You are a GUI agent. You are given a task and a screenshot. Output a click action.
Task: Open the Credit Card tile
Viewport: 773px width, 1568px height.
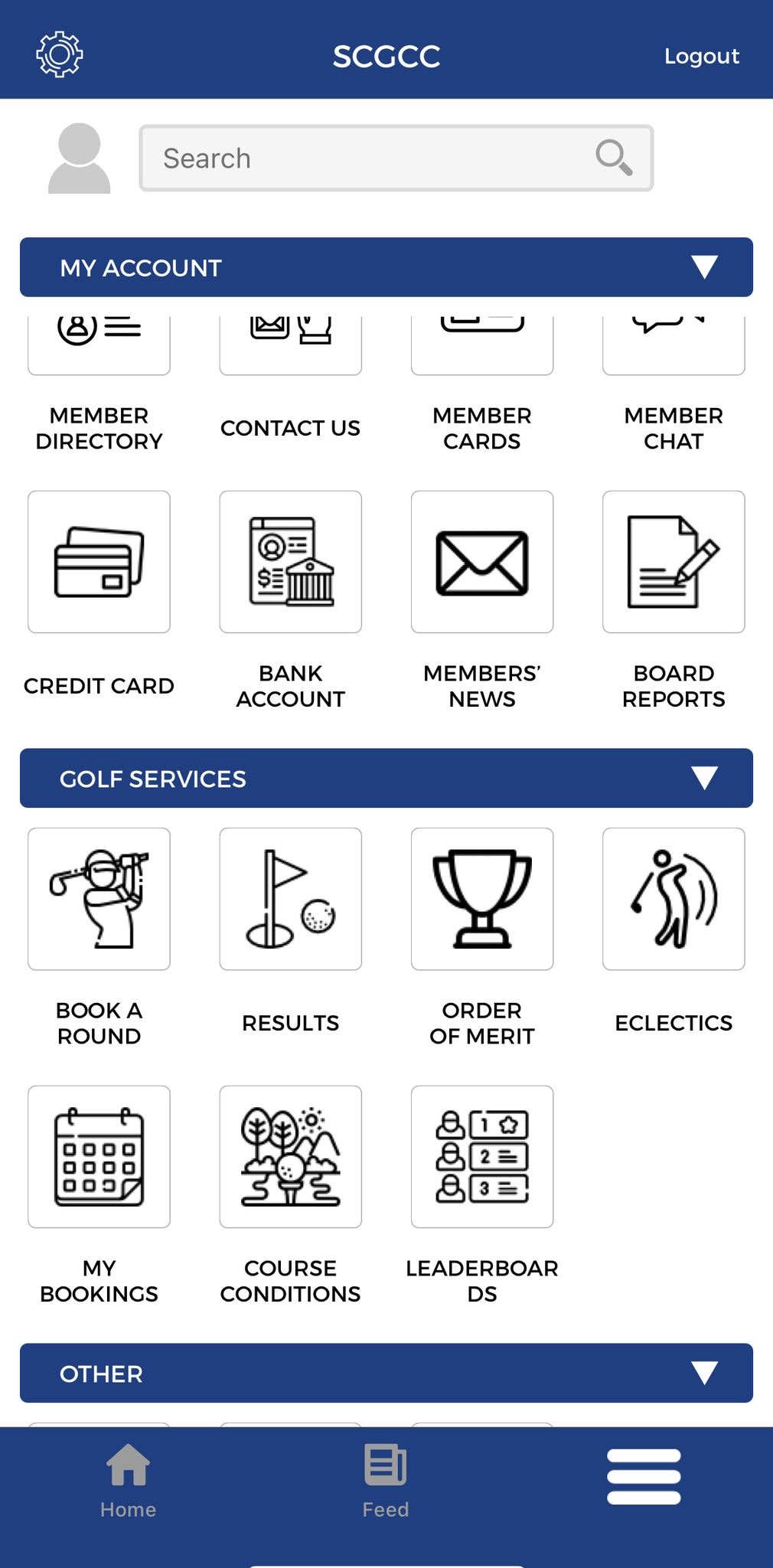[x=99, y=563]
